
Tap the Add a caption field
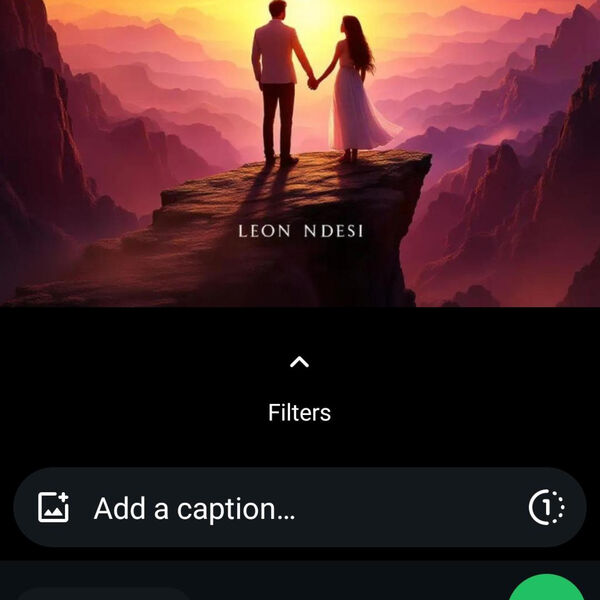pos(300,508)
